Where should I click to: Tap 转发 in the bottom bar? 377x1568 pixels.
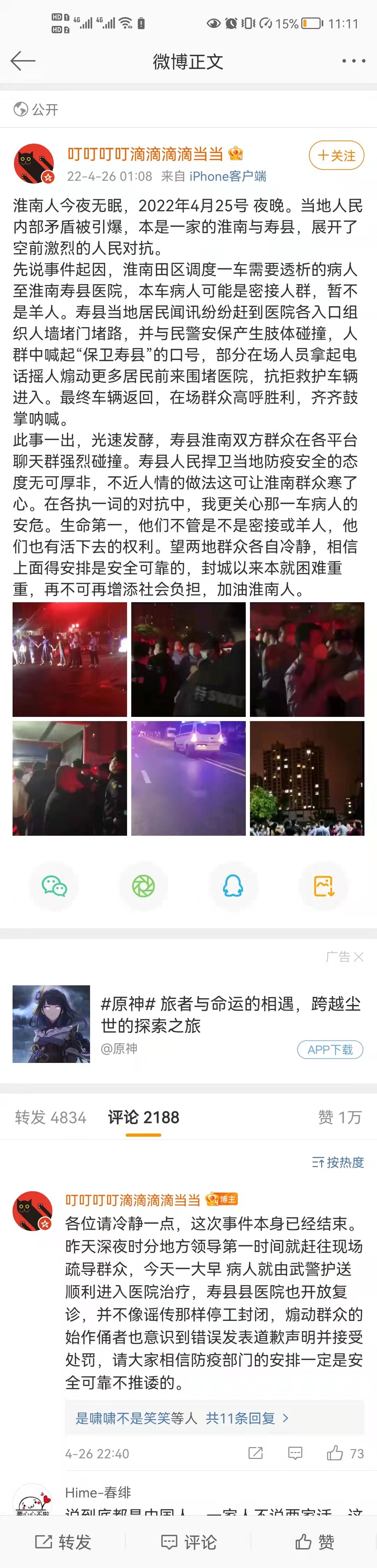[63, 1542]
